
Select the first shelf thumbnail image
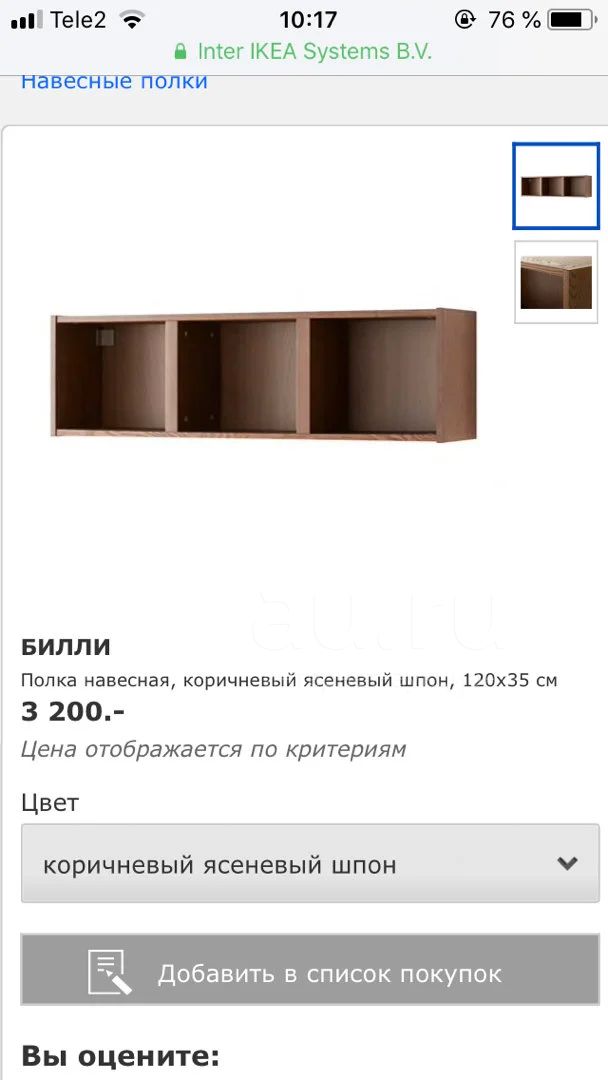tap(556, 185)
